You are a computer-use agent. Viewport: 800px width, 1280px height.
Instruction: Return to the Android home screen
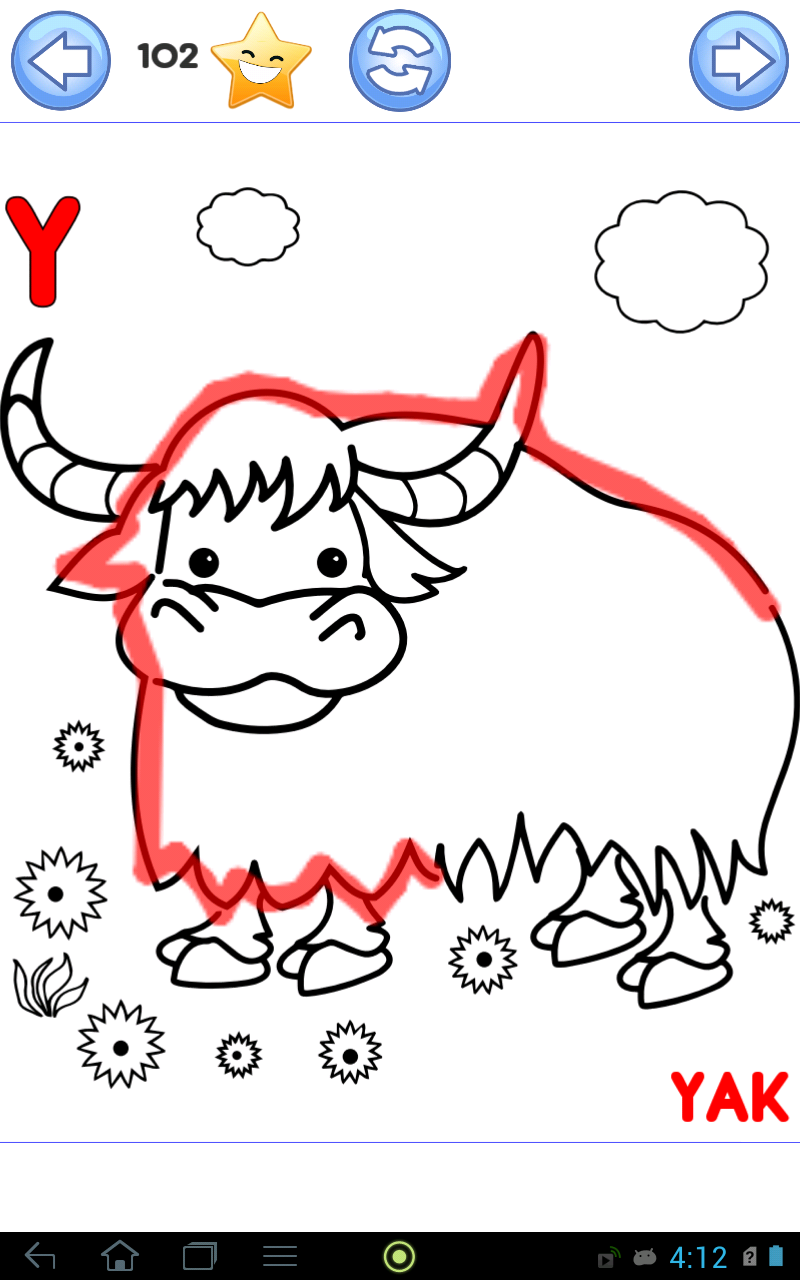120,1255
